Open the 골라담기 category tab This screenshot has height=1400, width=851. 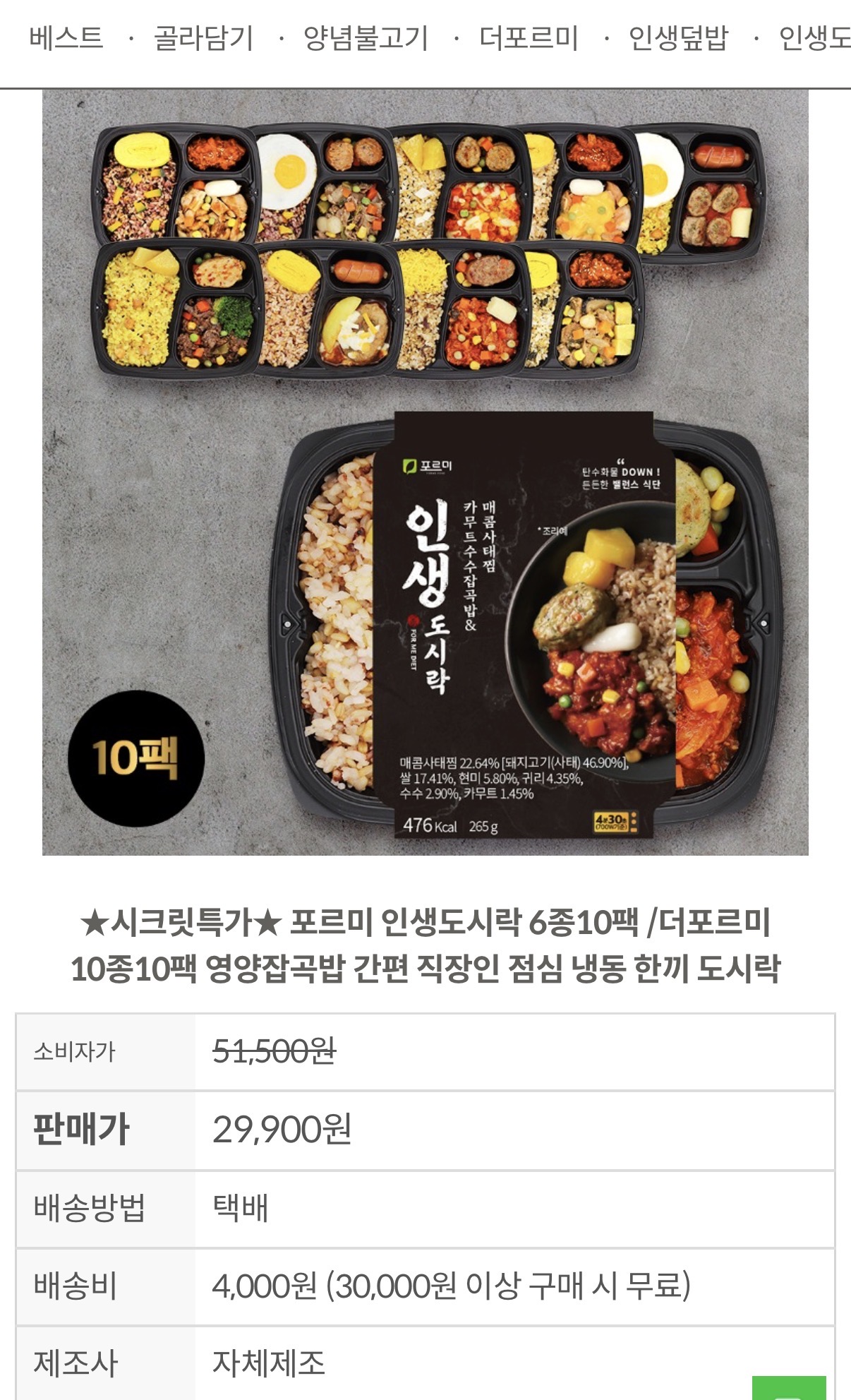tap(203, 38)
